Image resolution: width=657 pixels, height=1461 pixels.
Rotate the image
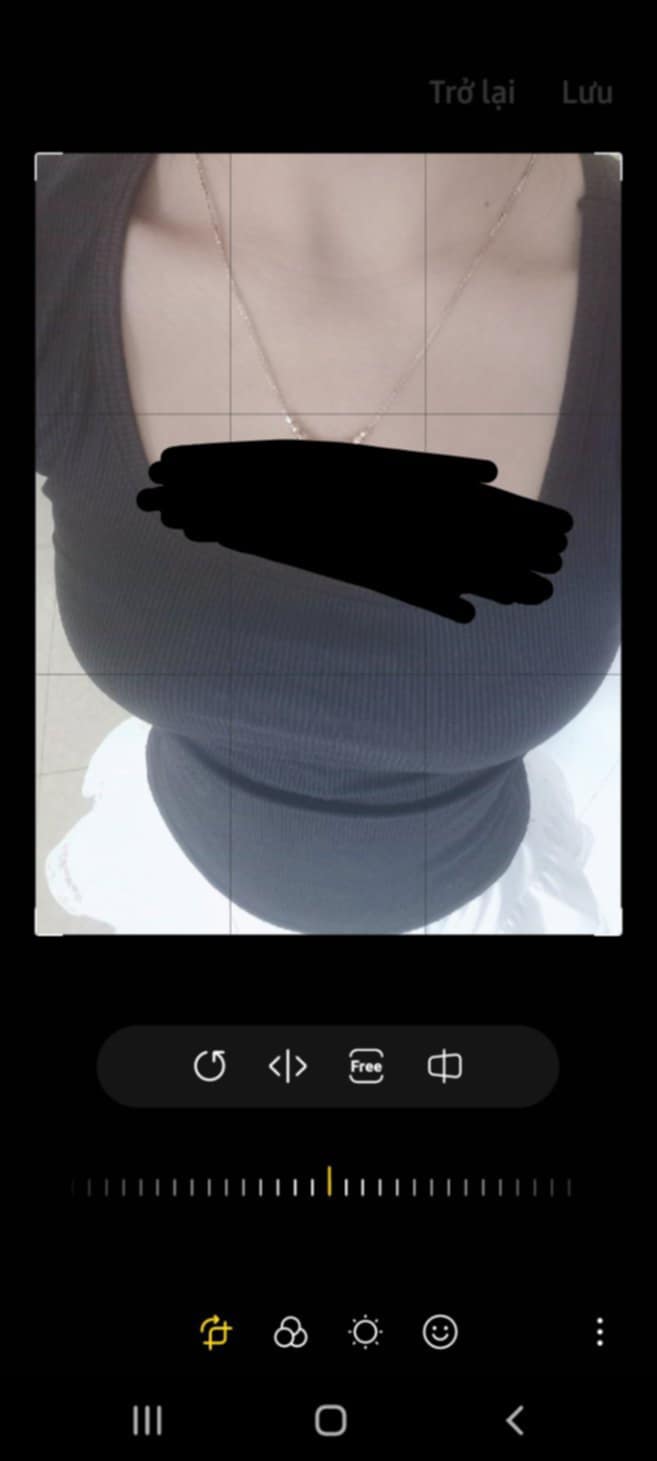(x=209, y=1066)
